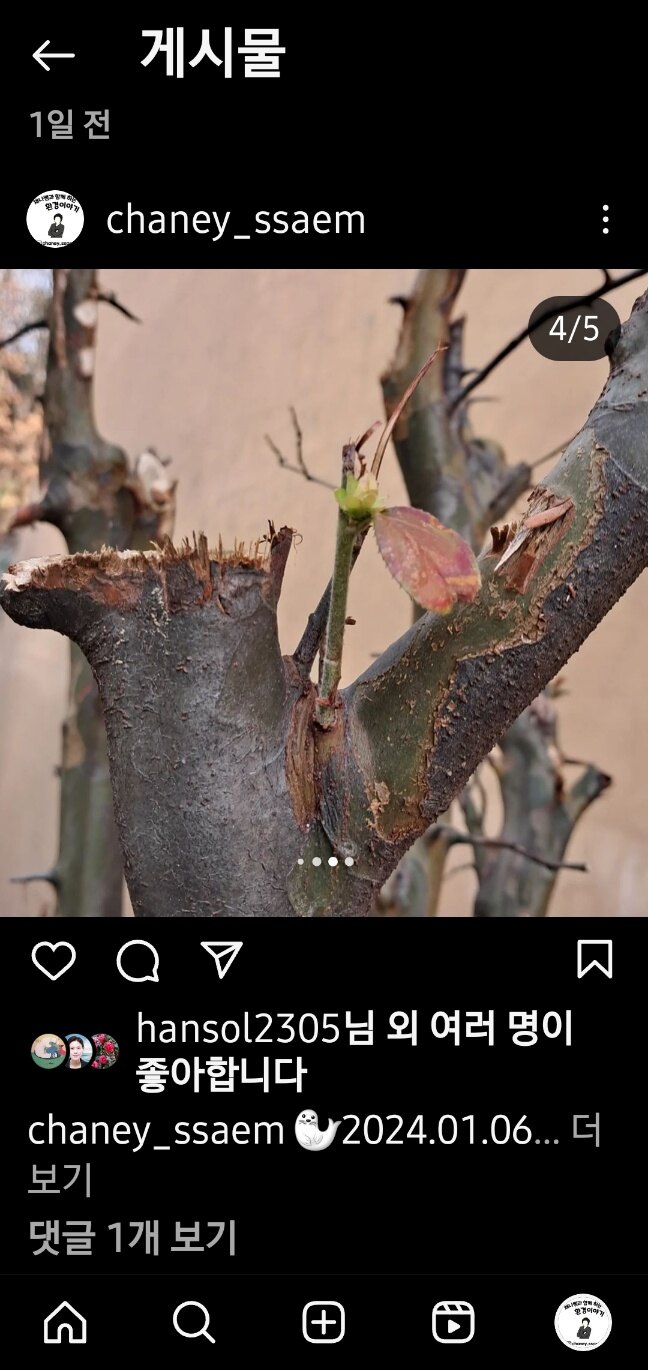648x1370 pixels.
Task: View the one comment (댓글 1개 보기)
Action: [x=133, y=1238]
